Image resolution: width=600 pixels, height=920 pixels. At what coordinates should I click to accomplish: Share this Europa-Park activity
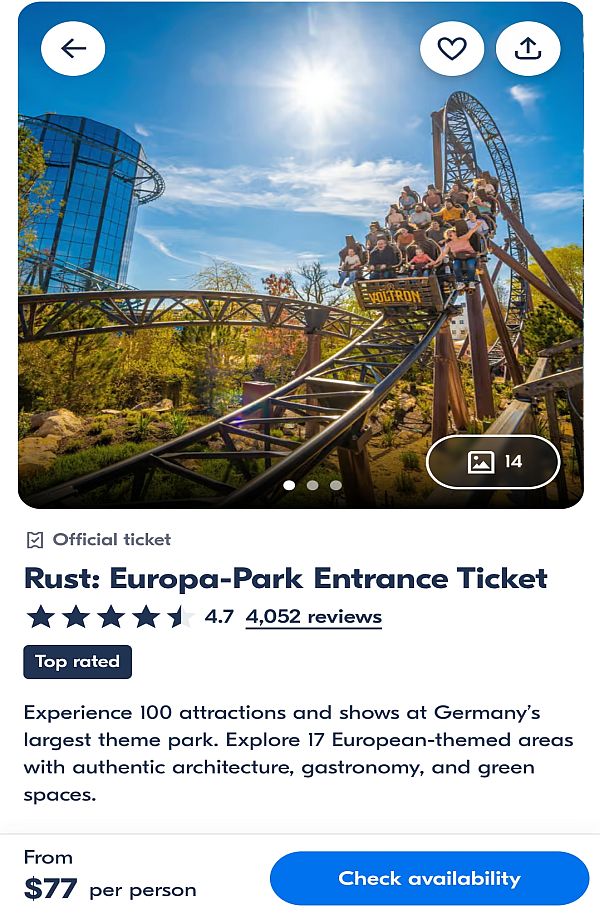pyautogui.click(x=527, y=48)
